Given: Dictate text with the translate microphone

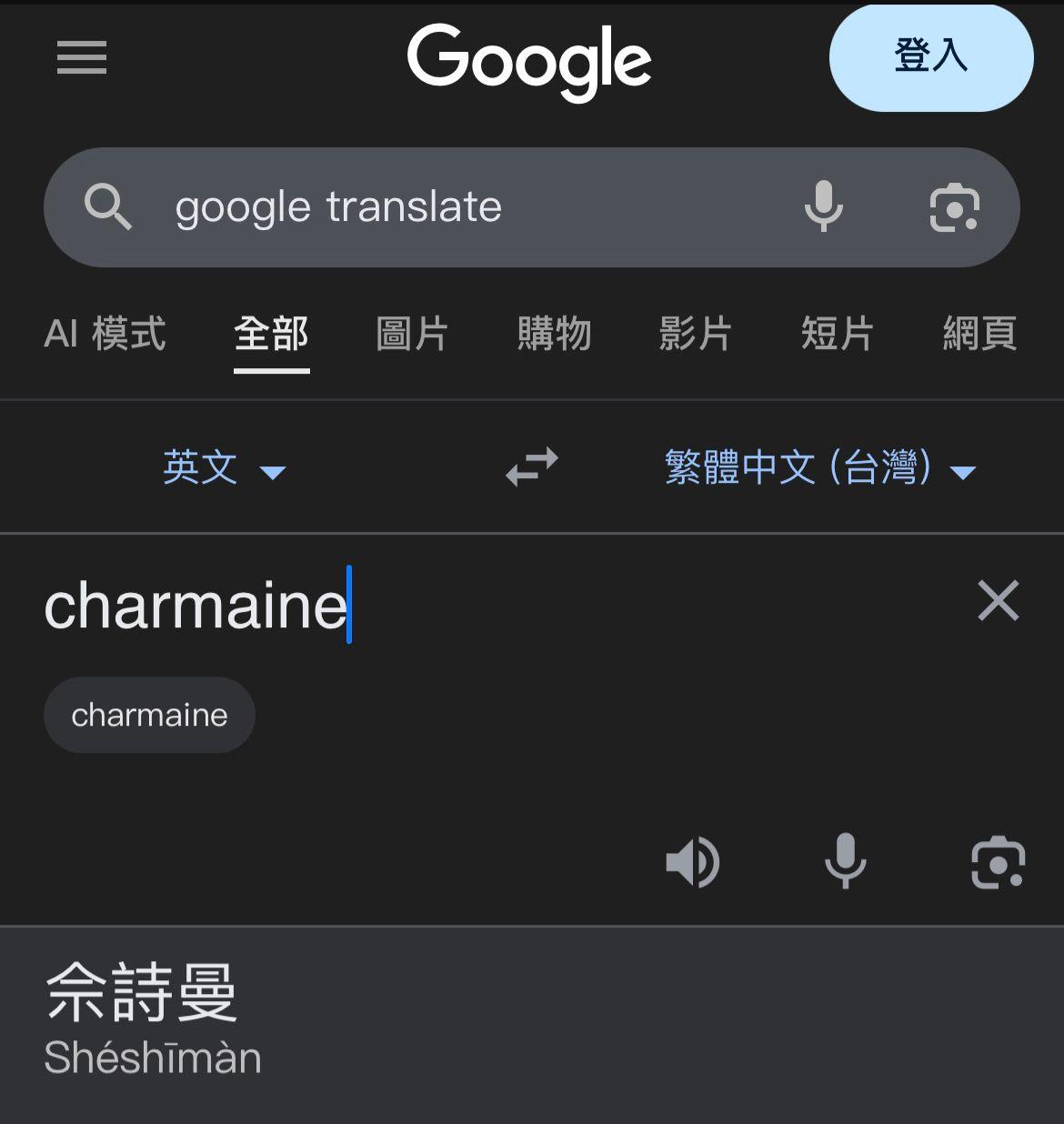Looking at the screenshot, I should (845, 861).
